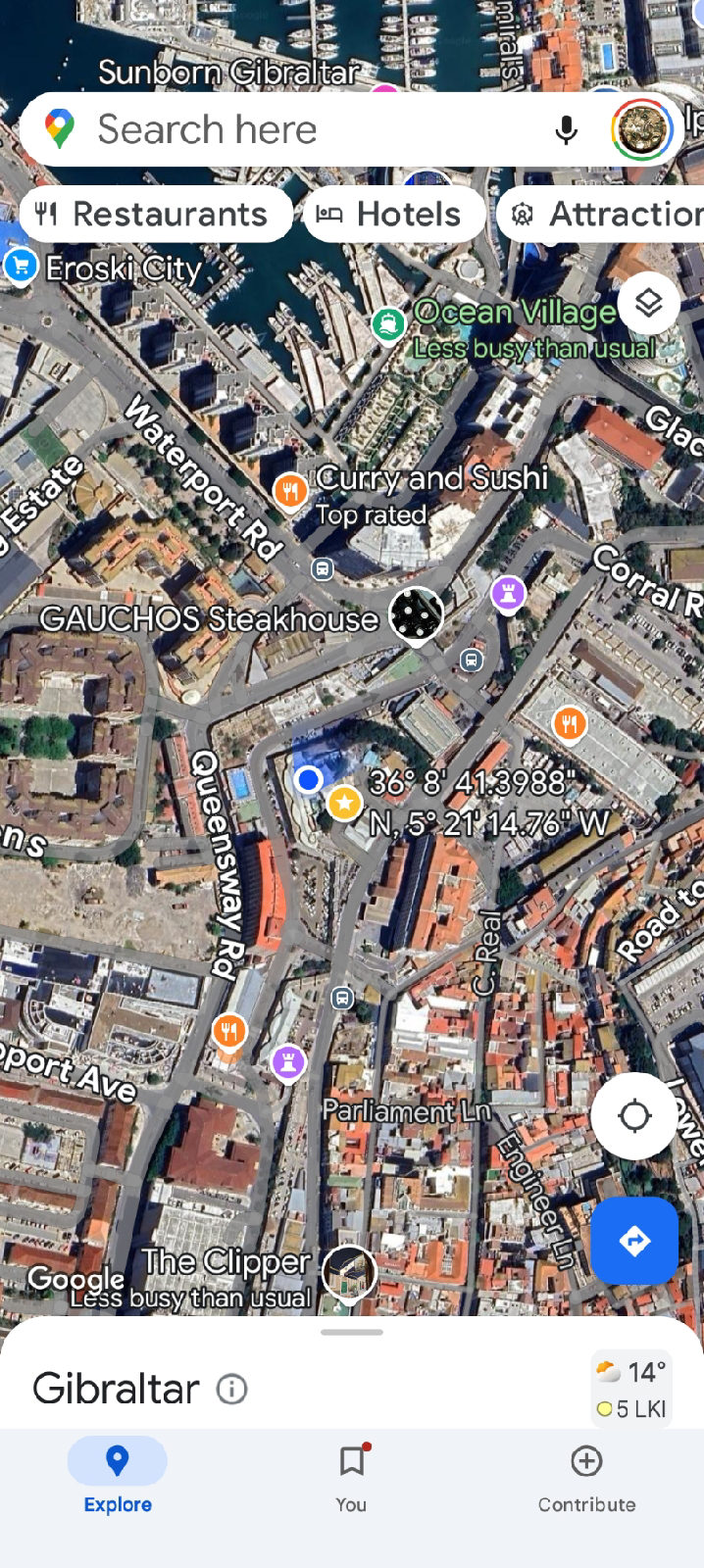
Task: Open the account profile picture
Action: pos(641,129)
